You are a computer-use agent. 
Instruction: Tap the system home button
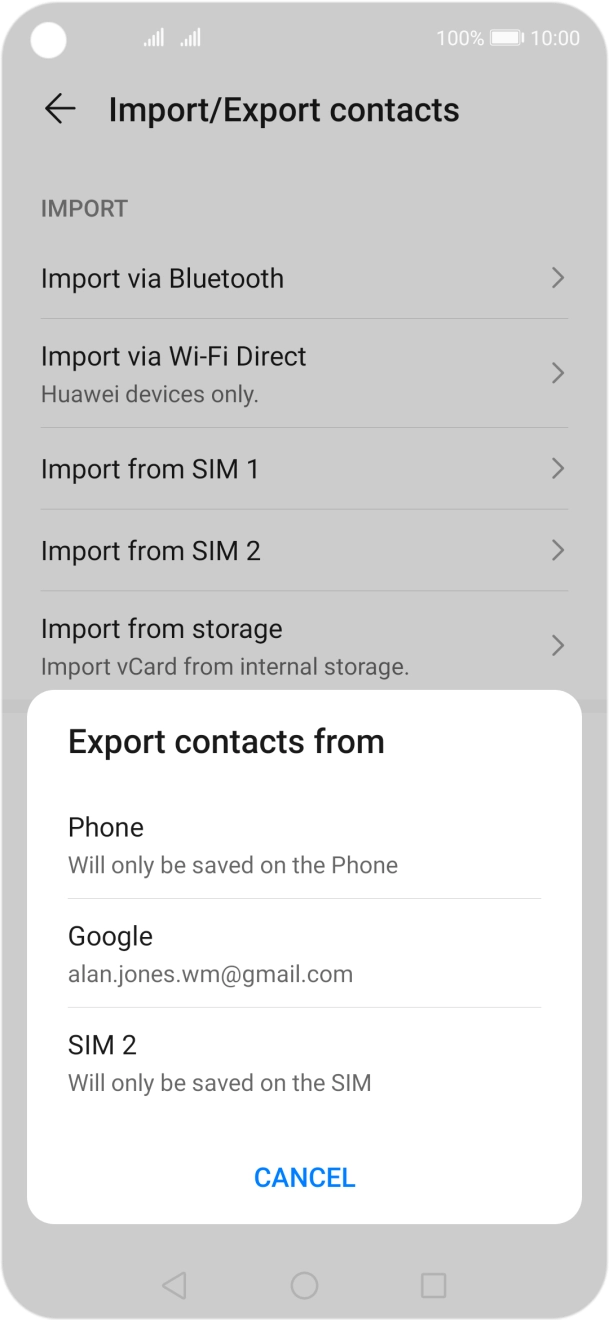pos(304,1285)
